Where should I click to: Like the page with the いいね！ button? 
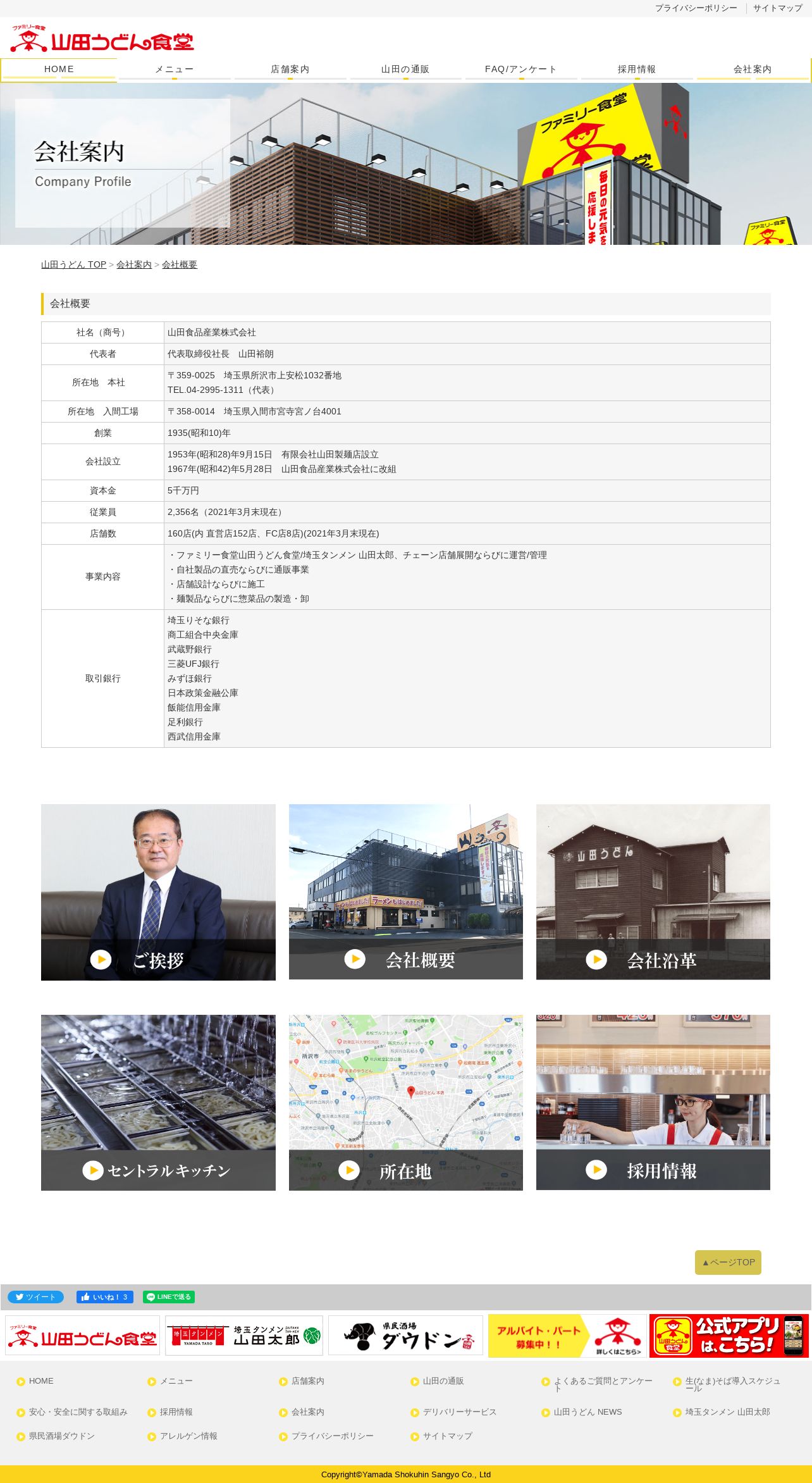pos(105,1297)
